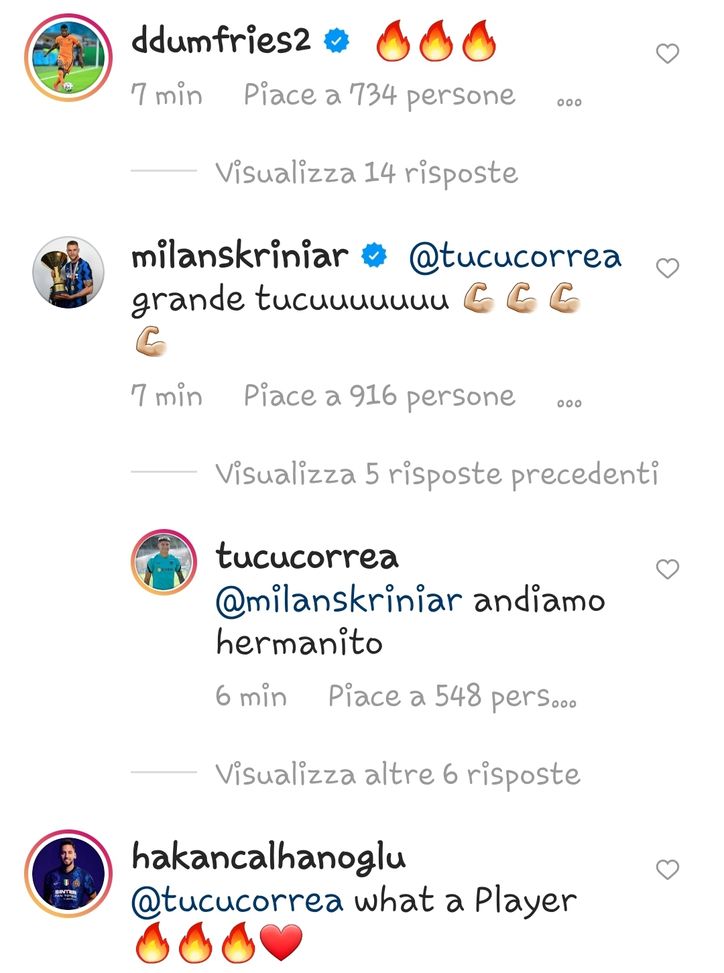
Task: Open ddumfries2's profile picture
Action: [x=69, y=57]
